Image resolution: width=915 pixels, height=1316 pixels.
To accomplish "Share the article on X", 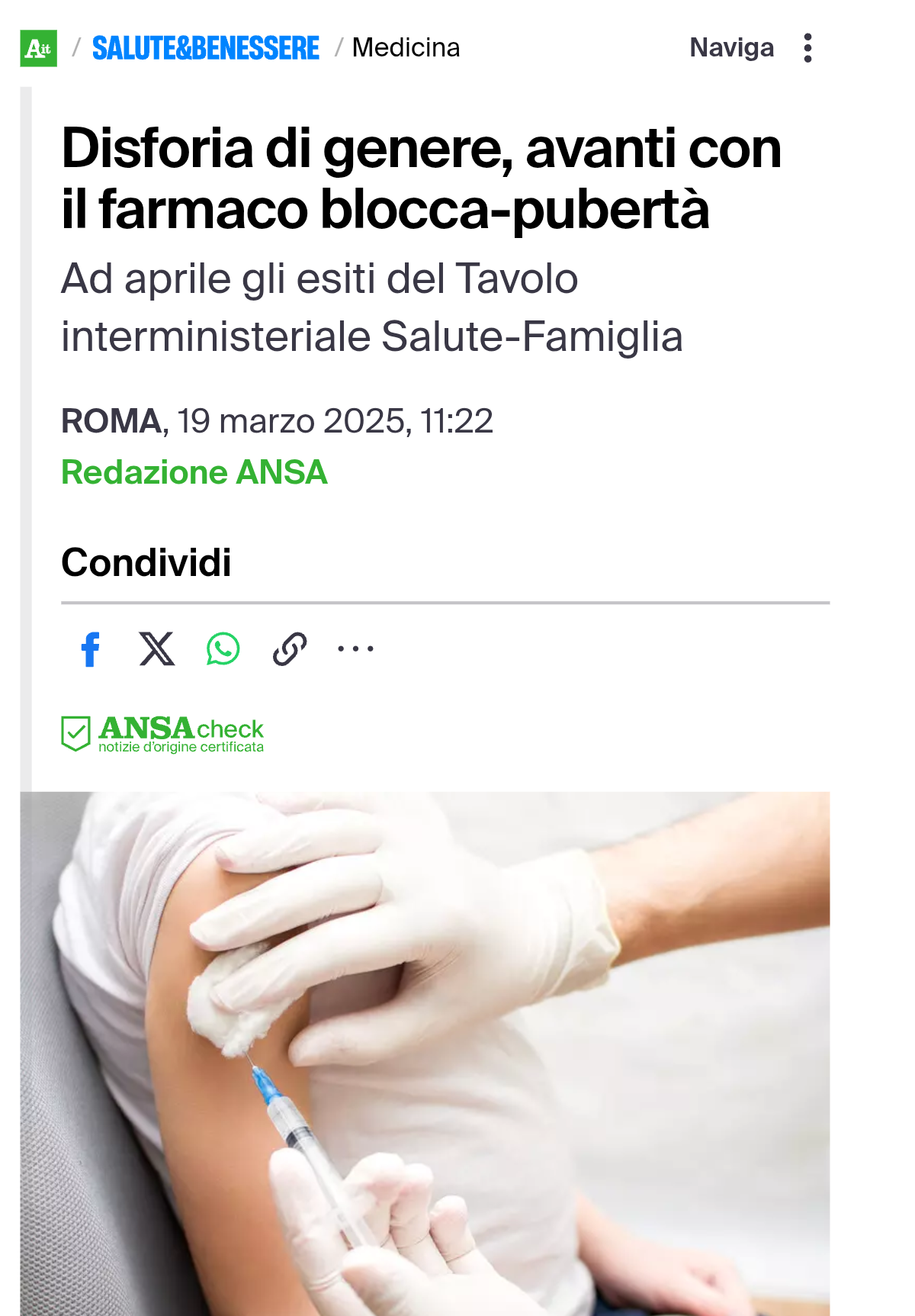I will coord(156,649).
